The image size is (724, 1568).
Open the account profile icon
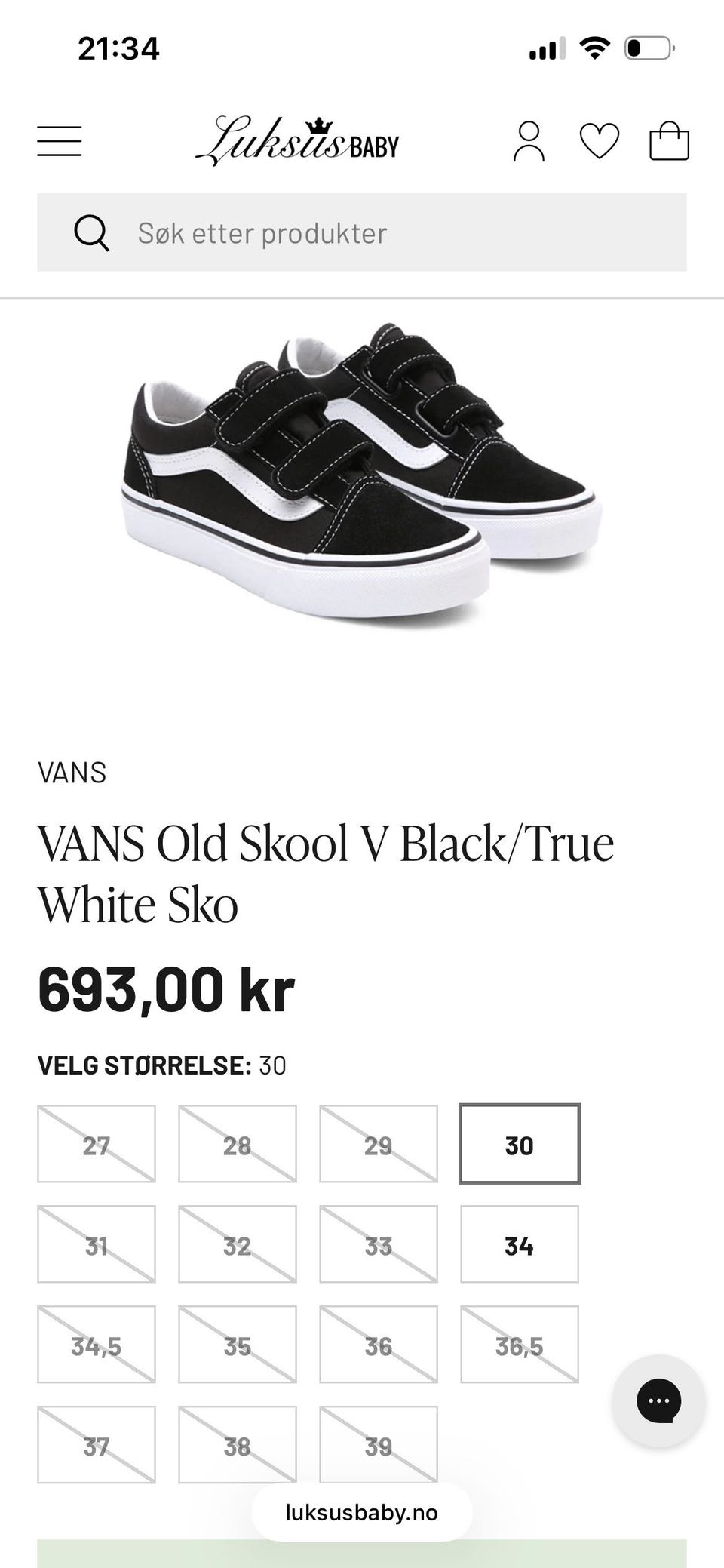point(529,141)
